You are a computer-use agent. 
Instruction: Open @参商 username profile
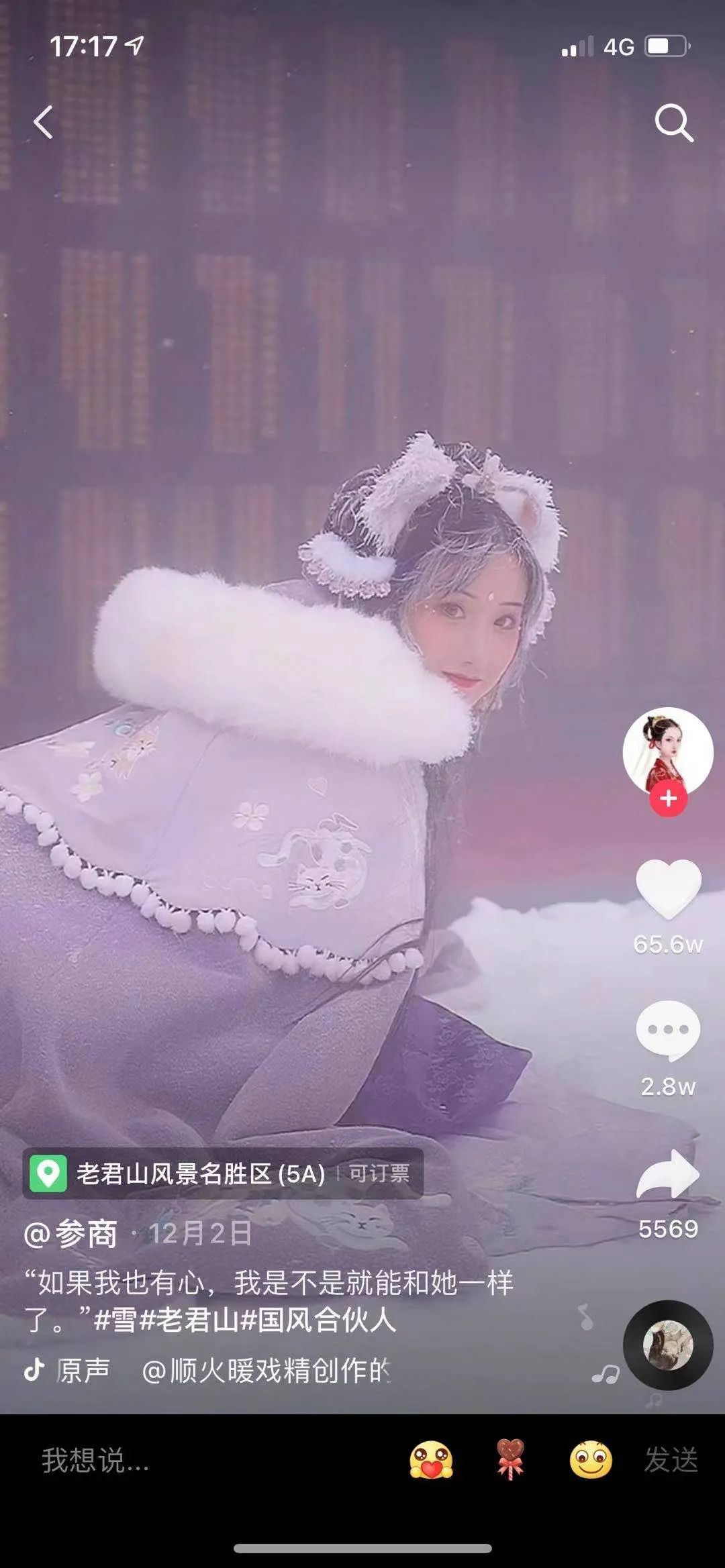click(71, 1233)
